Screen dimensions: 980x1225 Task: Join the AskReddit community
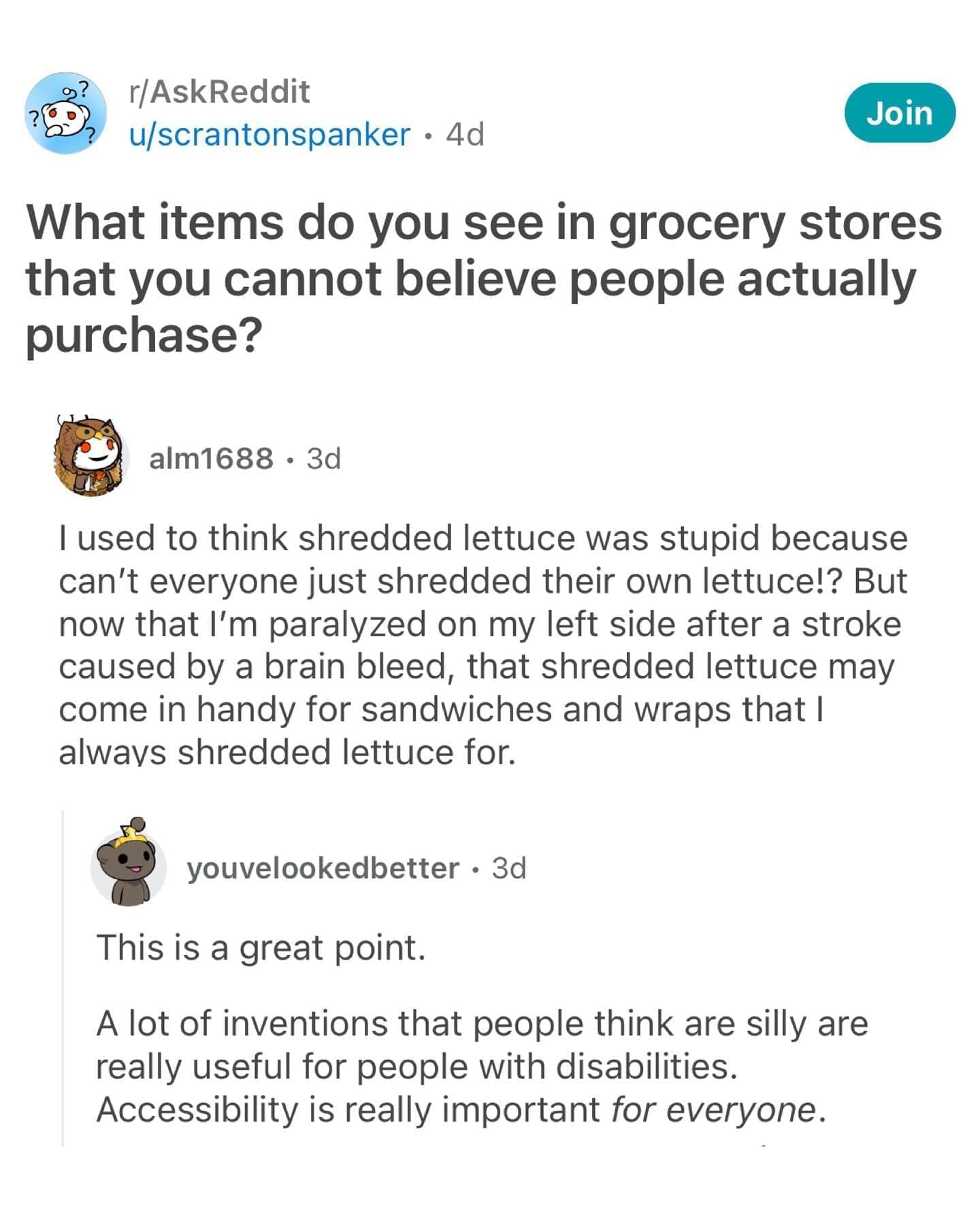(x=900, y=113)
